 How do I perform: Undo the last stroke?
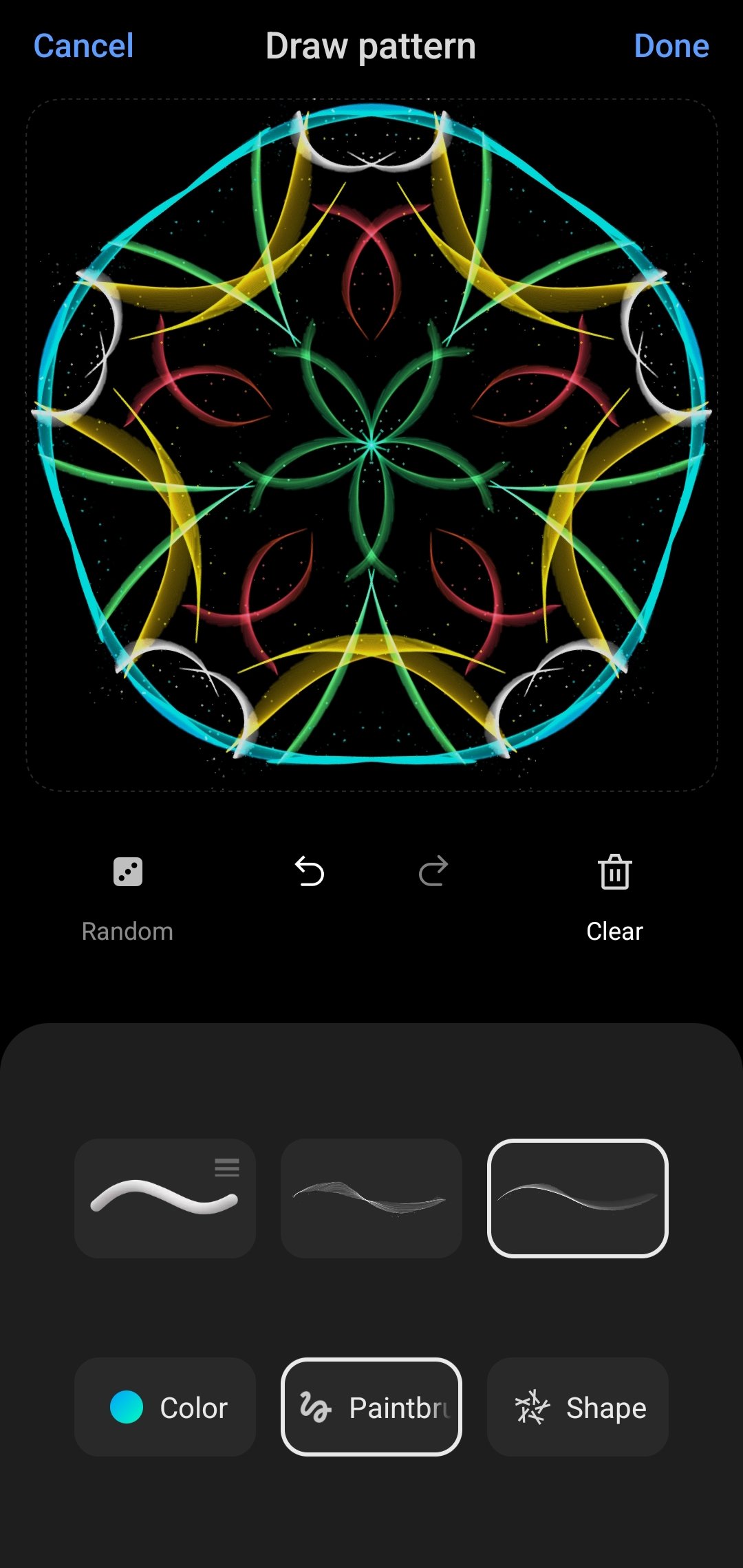(310, 872)
